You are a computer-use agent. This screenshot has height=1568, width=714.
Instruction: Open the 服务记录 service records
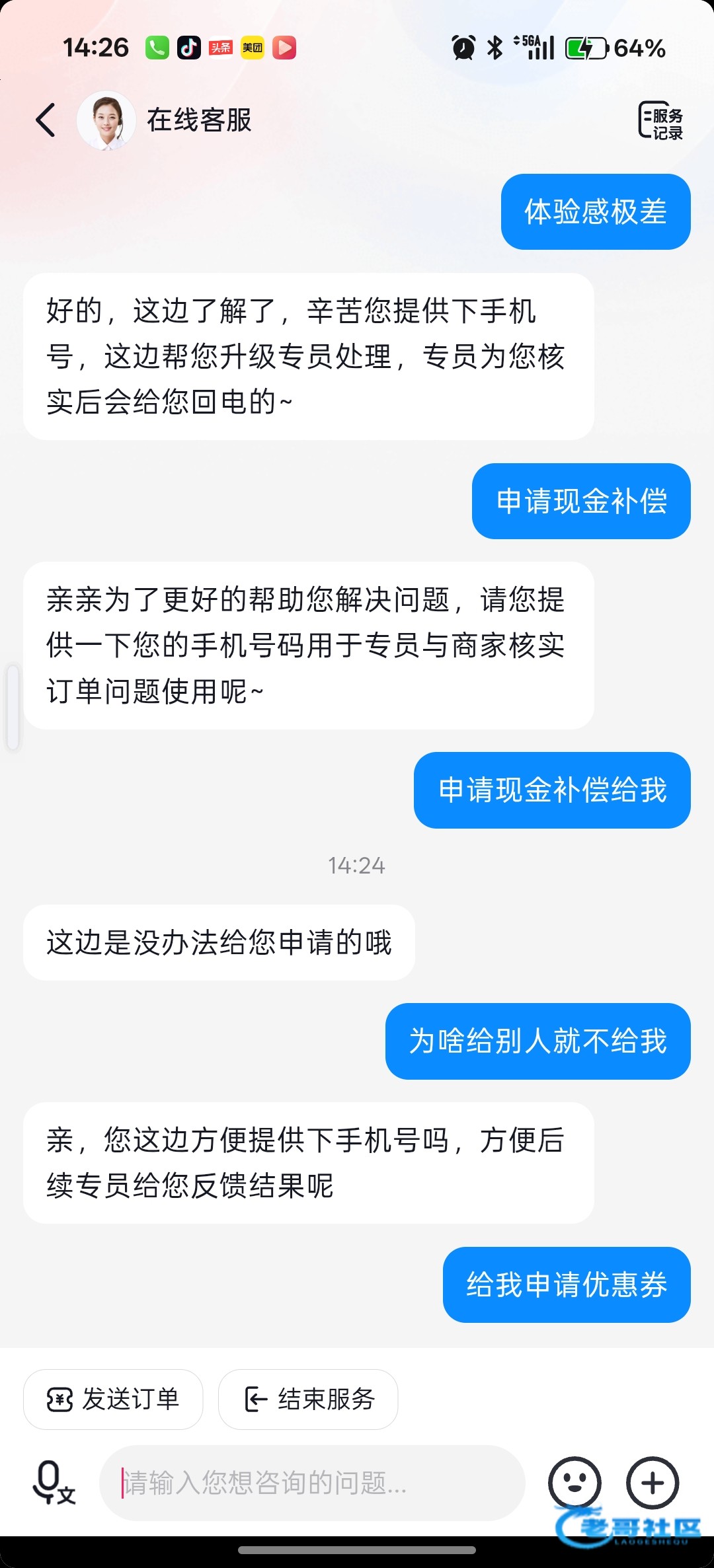click(660, 121)
